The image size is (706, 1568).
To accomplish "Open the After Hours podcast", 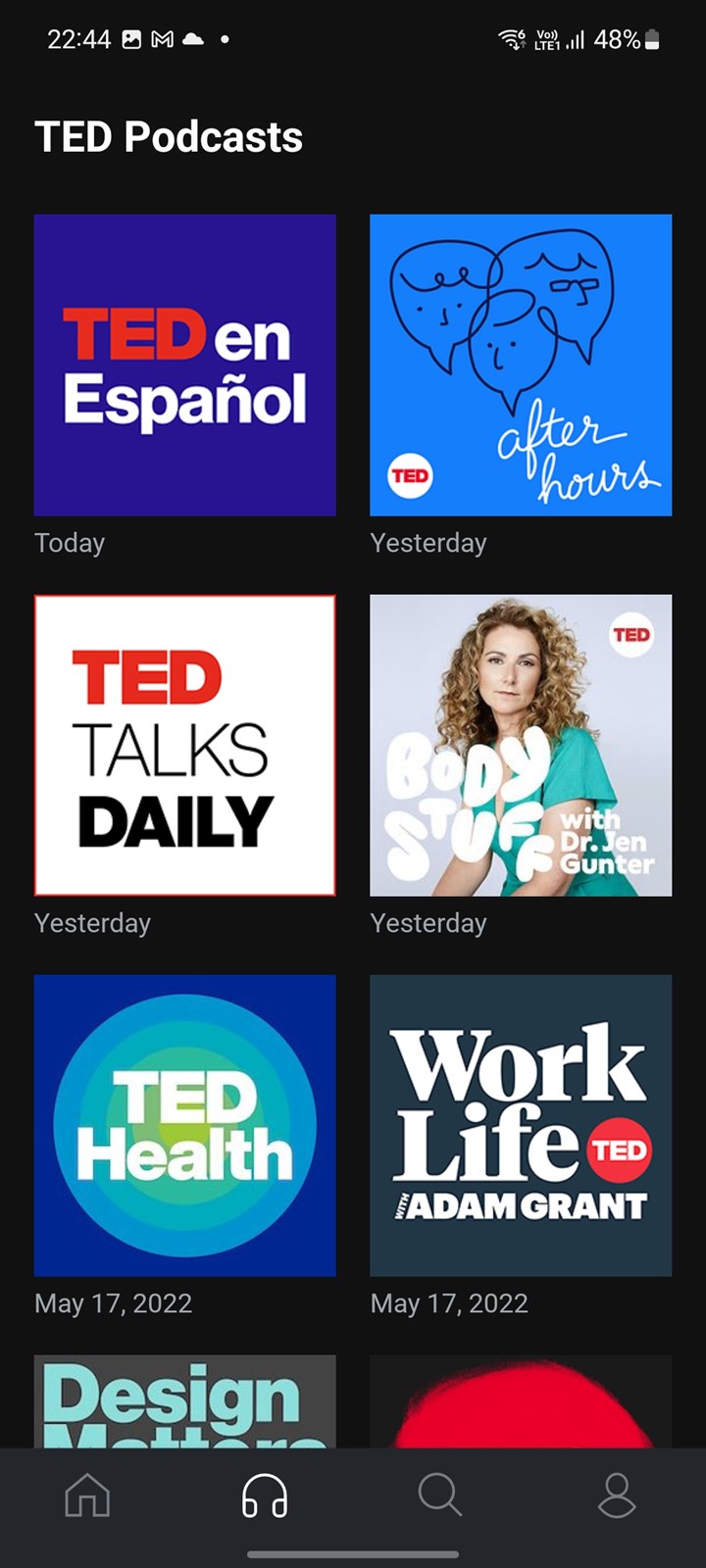I will (x=521, y=365).
